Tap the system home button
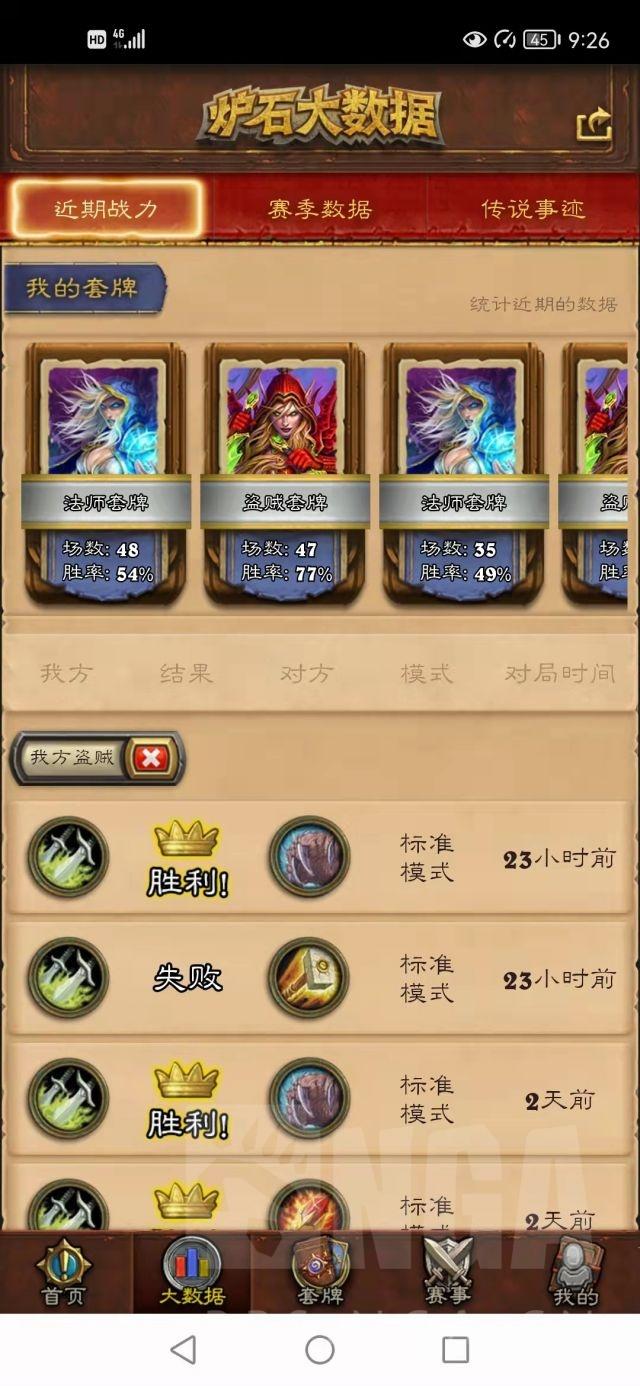 pyautogui.click(x=320, y=1349)
